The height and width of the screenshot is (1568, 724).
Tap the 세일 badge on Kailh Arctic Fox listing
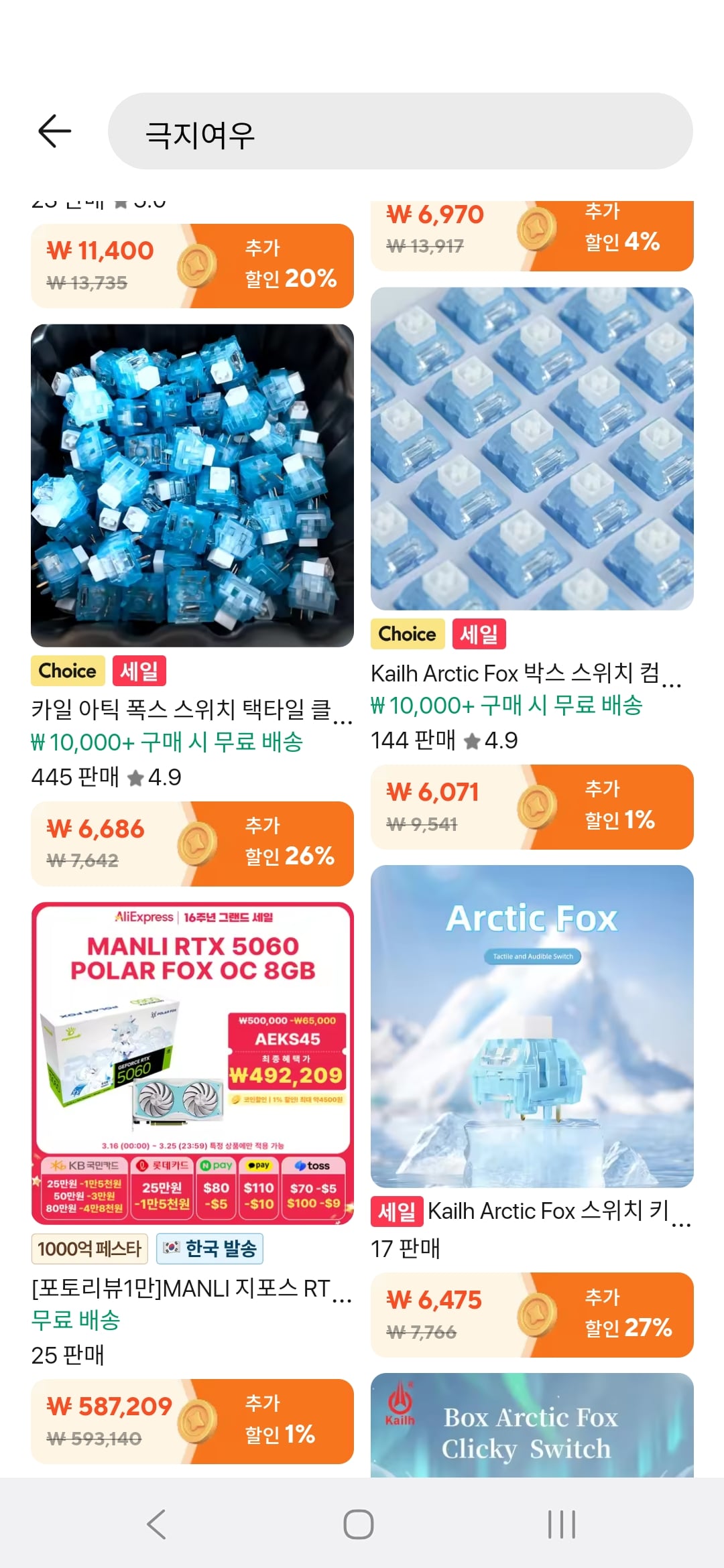[478, 634]
